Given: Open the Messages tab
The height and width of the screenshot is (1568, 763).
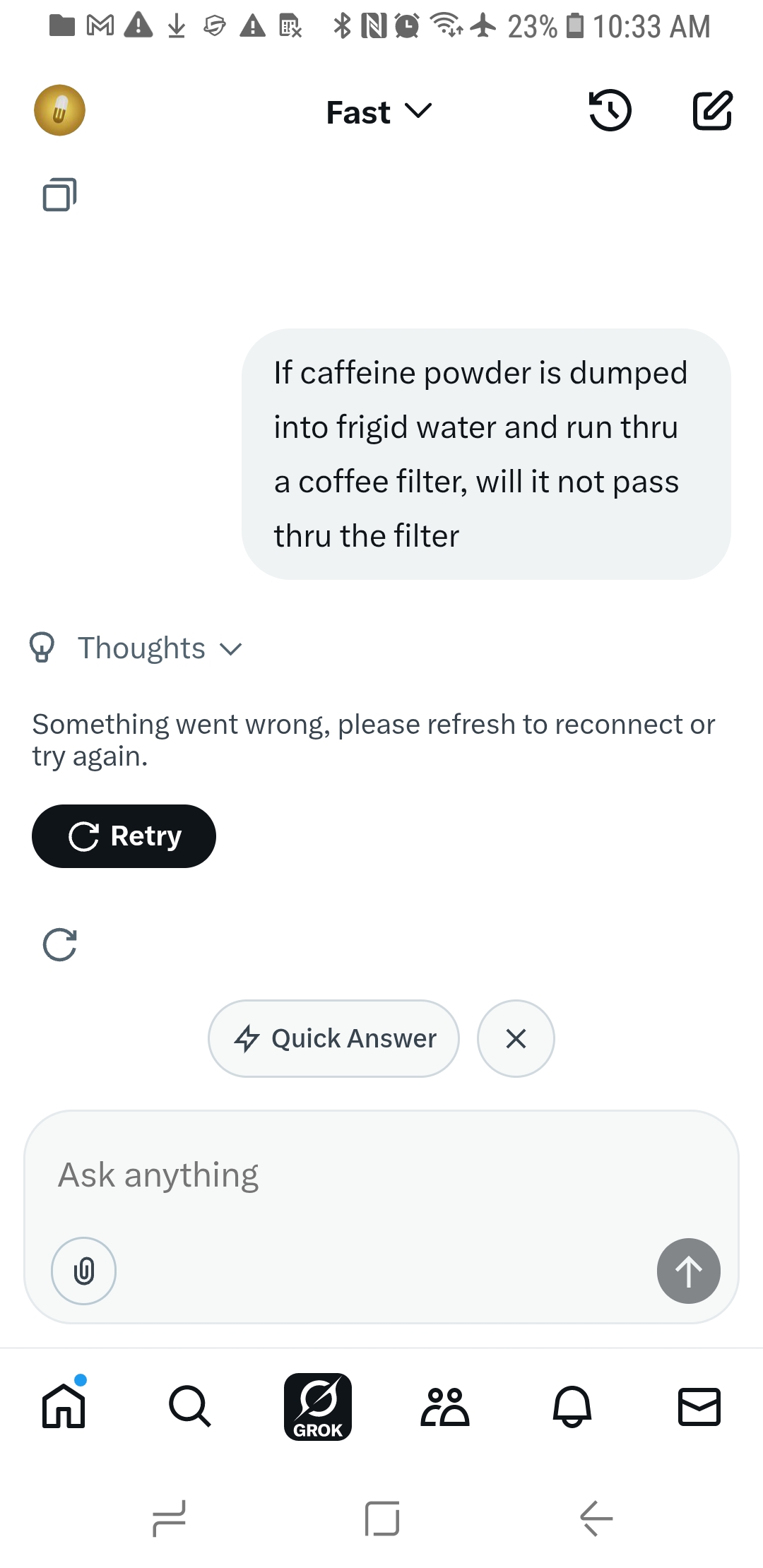Looking at the screenshot, I should click(699, 1406).
